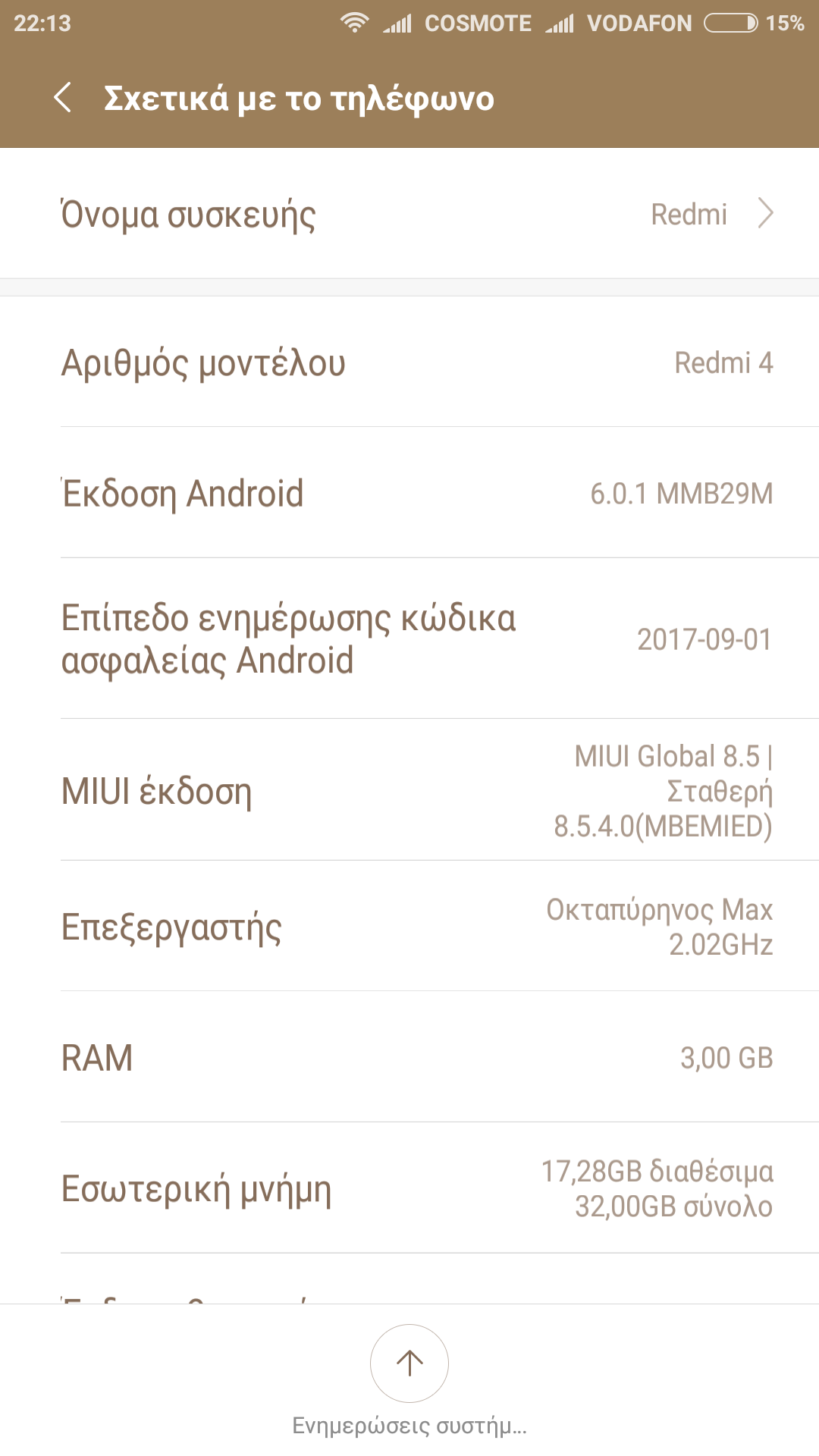Tap the RAM row
The width and height of the screenshot is (819, 1456).
pos(409,1057)
